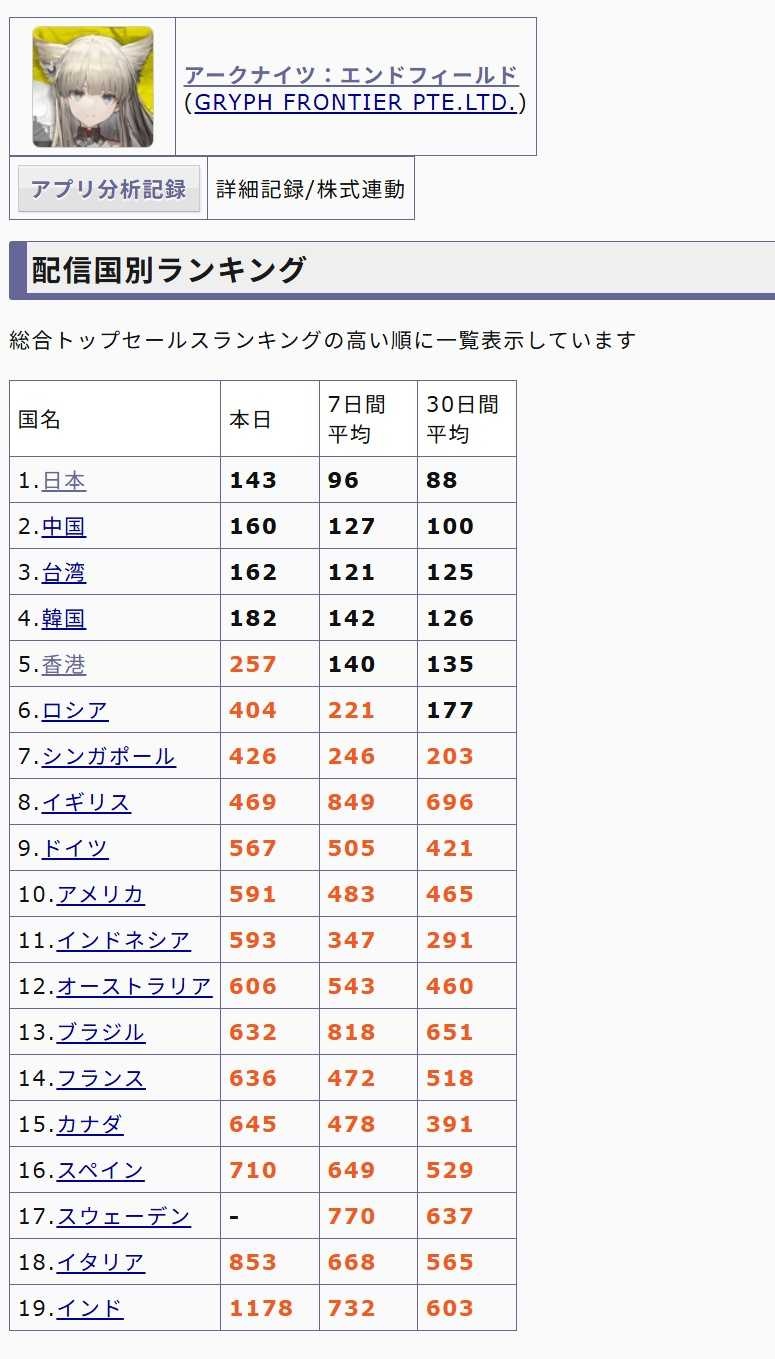The width and height of the screenshot is (775, 1359).
Task: Open the アークナイツ:エンドフィールド app link
Action: pos(351,75)
